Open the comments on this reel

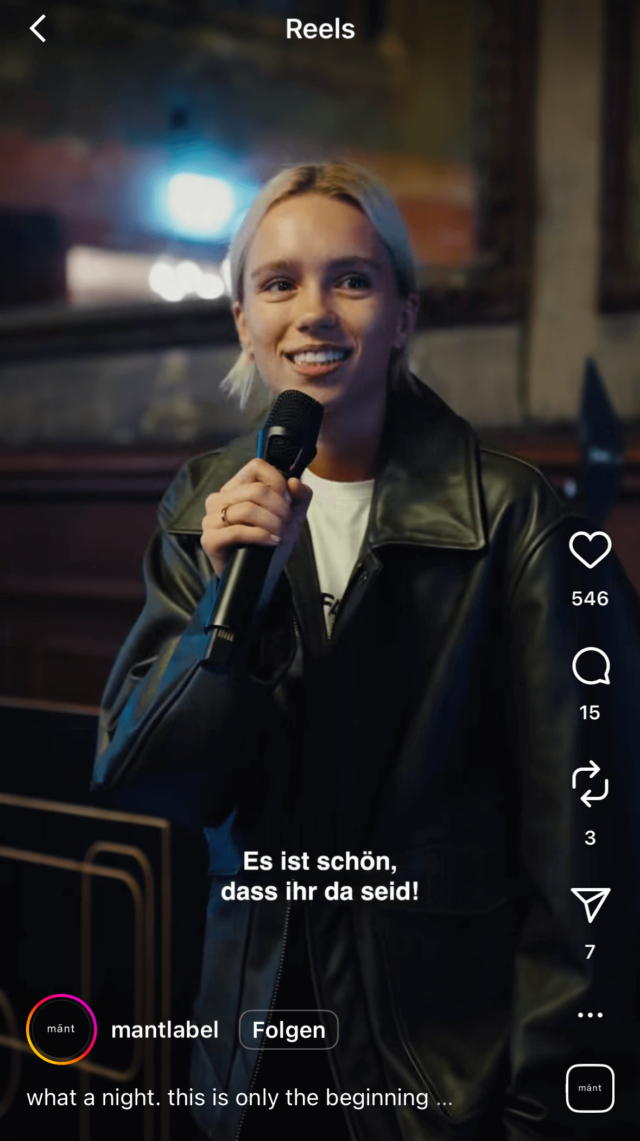(590, 667)
